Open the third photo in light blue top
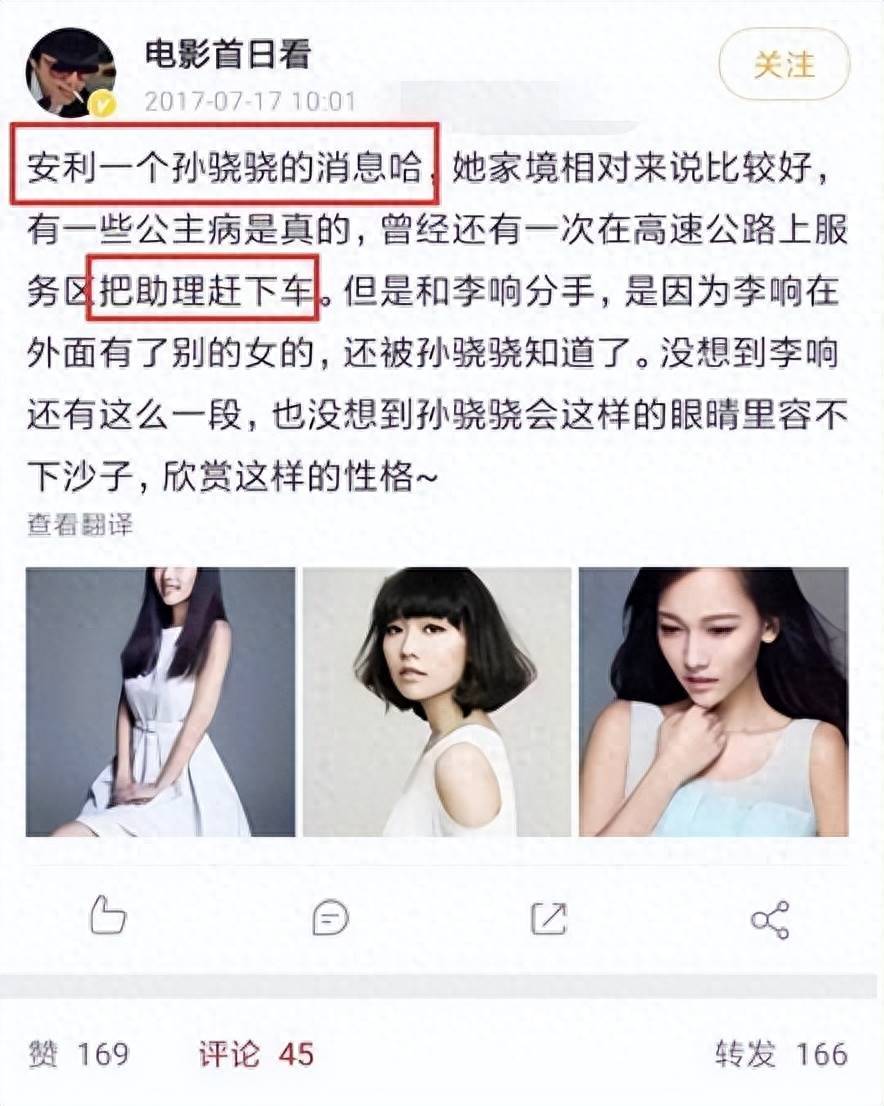Viewport: 884px width, 1106px height. (713, 702)
